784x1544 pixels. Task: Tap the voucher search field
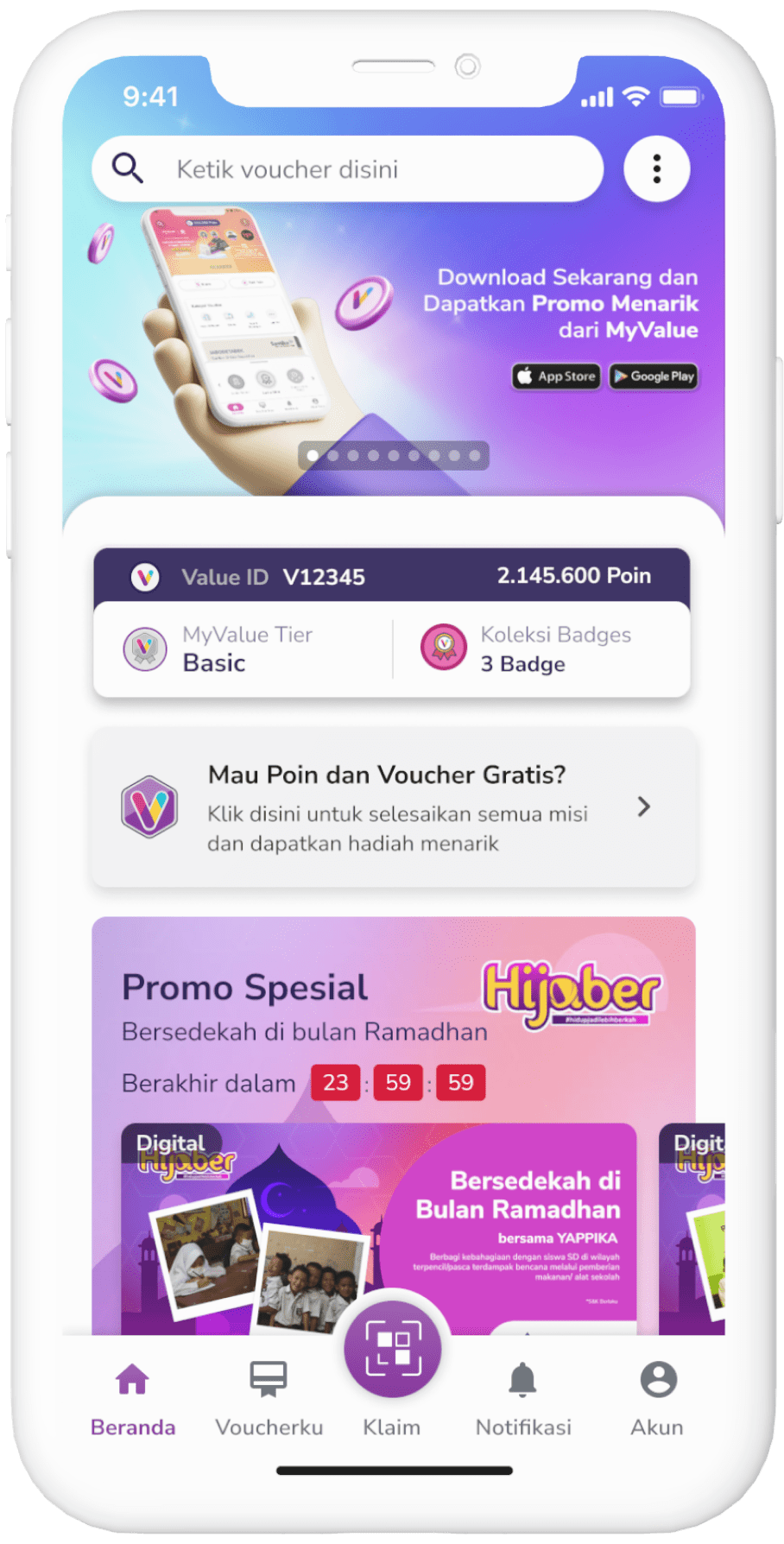pyautogui.click(x=345, y=169)
